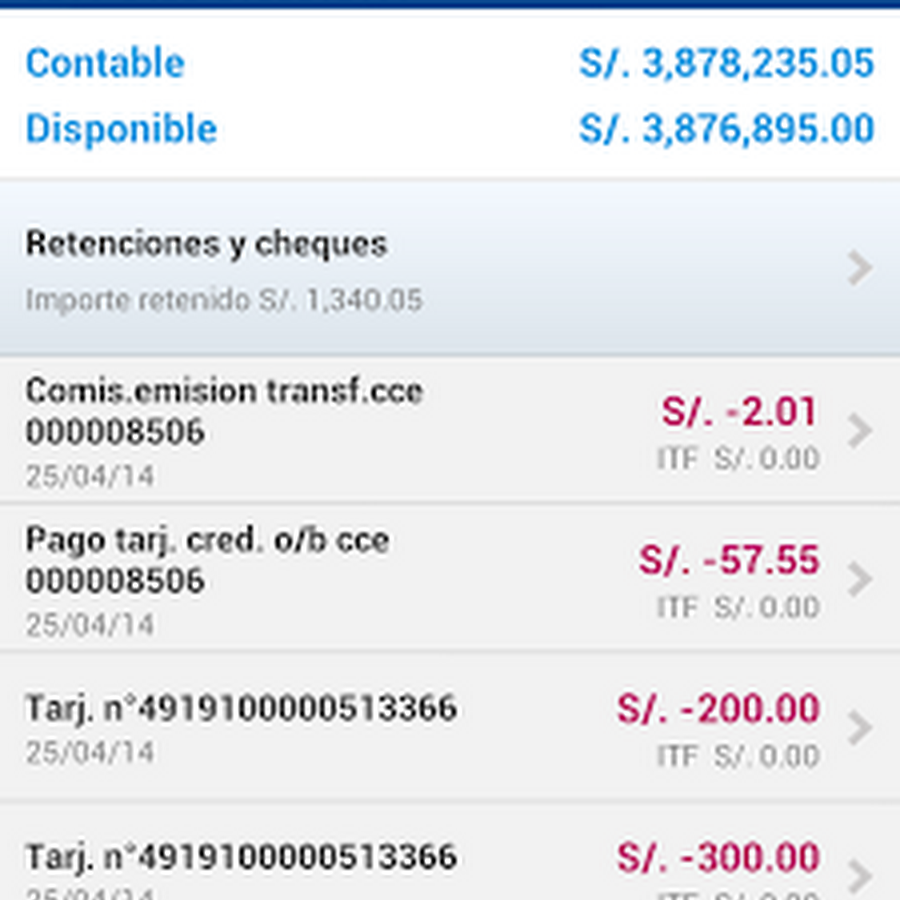This screenshot has height=900, width=900.
Task: Open the Comis.emision transf.cce transaction
Action: coord(450,431)
